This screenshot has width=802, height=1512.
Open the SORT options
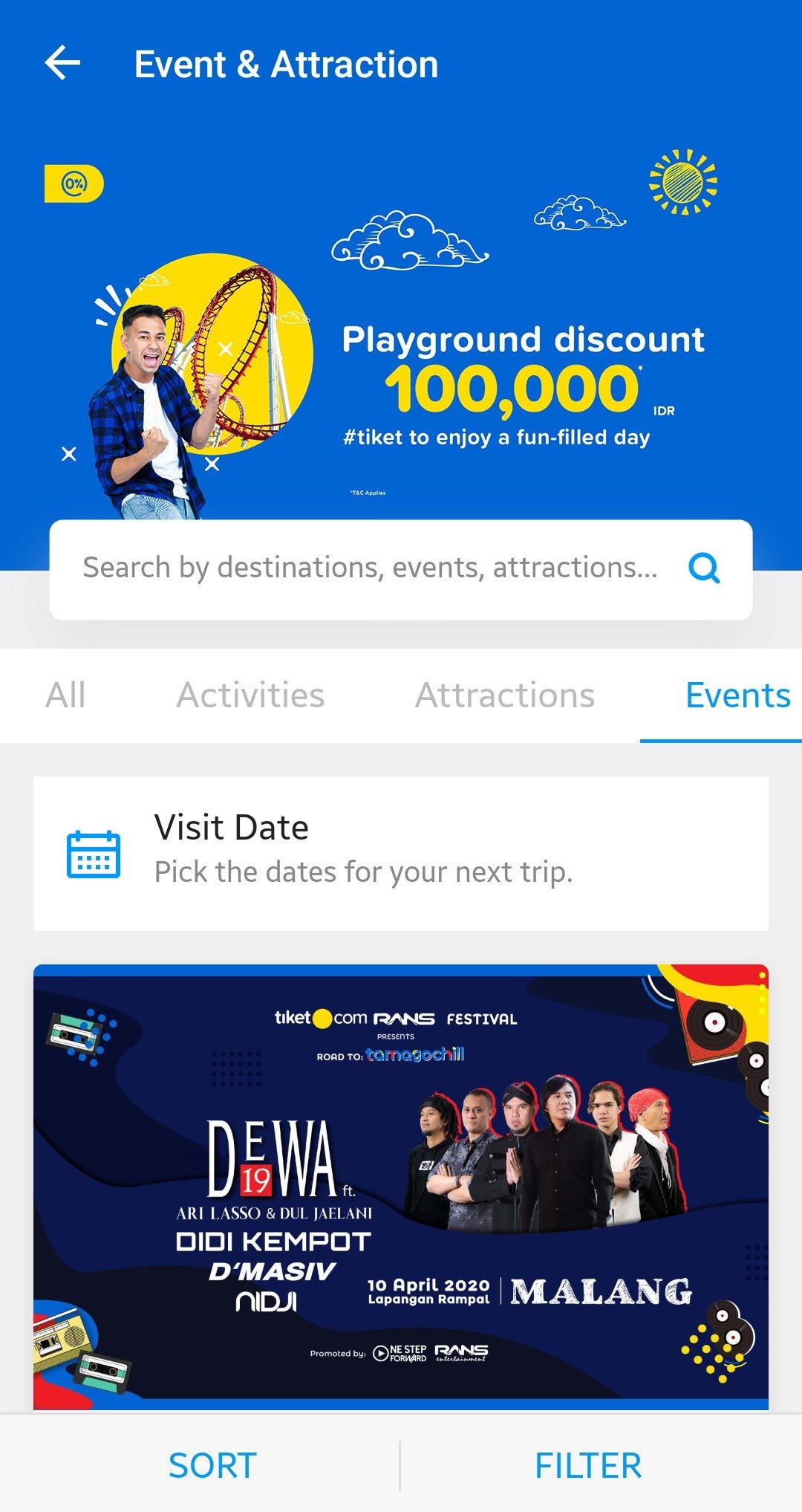212,1465
